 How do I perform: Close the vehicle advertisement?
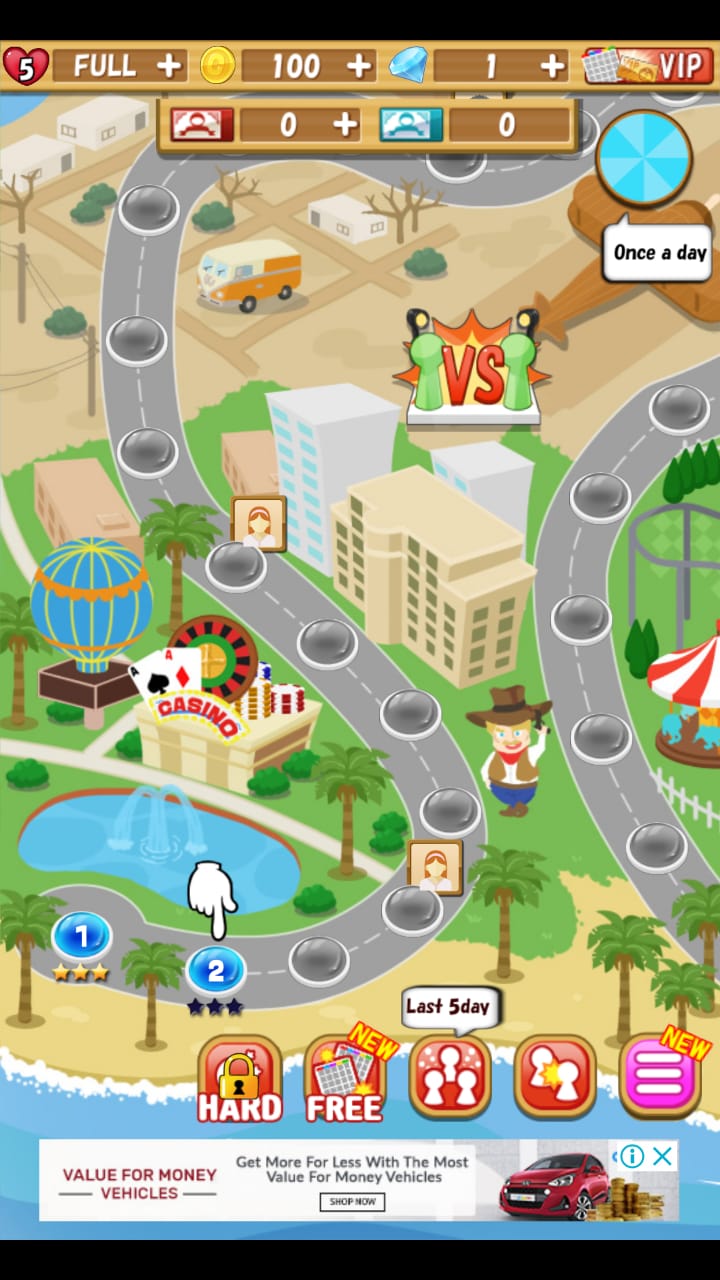[662, 1157]
